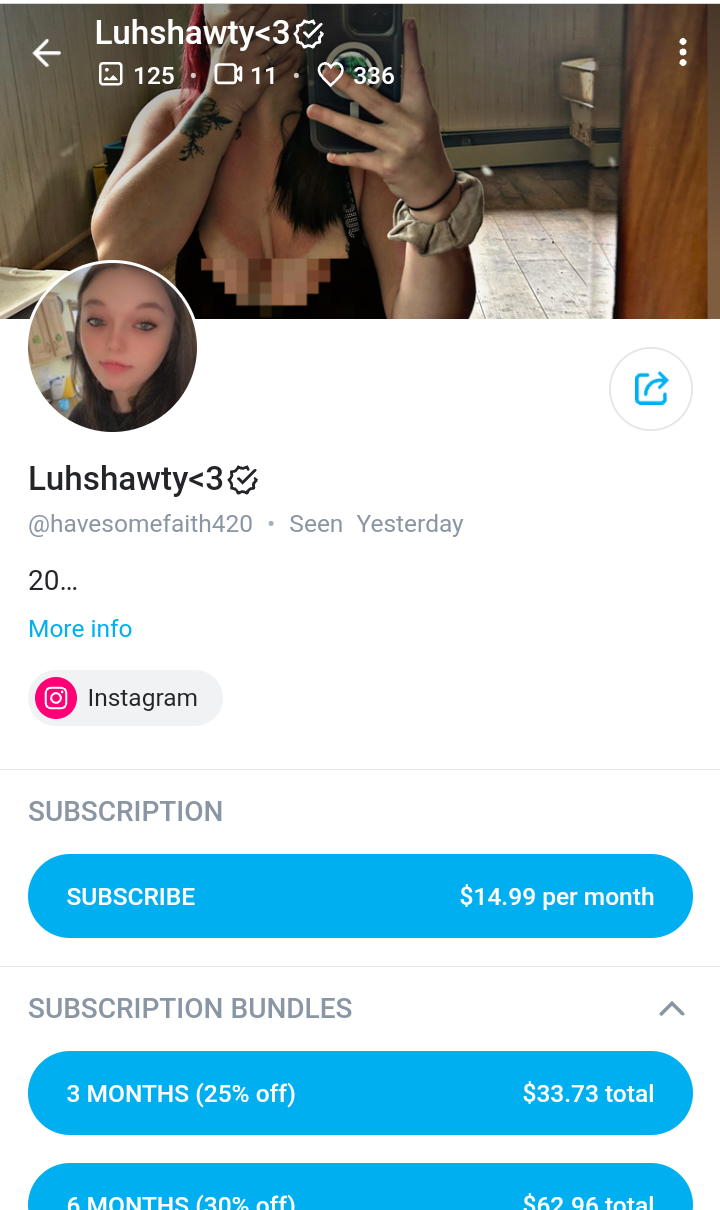This screenshot has height=1210, width=720.
Task: Go back using the arrow icon
Action: tap(47, 53)
